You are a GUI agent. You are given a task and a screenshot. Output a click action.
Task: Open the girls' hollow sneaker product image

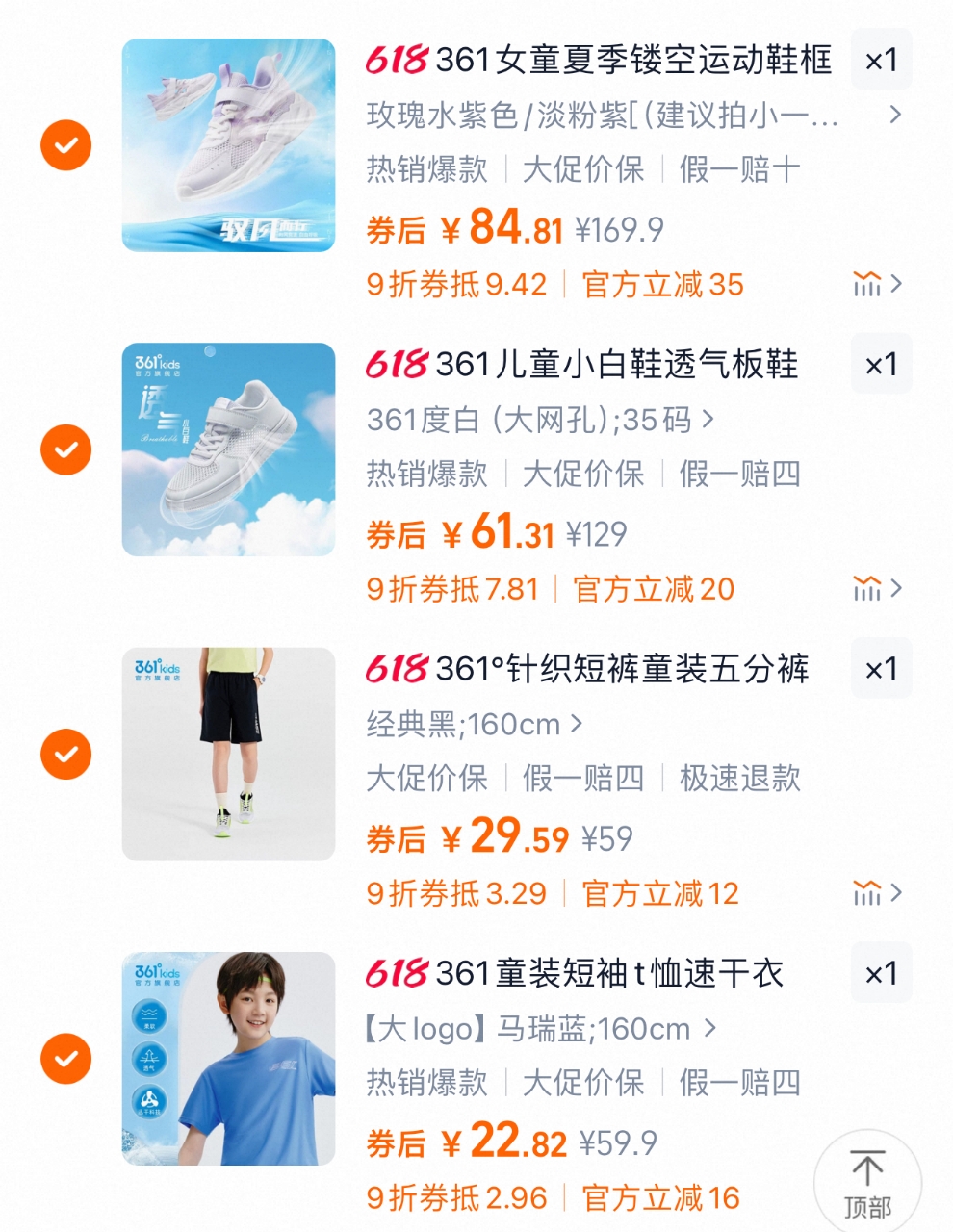click(x=228, y=145)
